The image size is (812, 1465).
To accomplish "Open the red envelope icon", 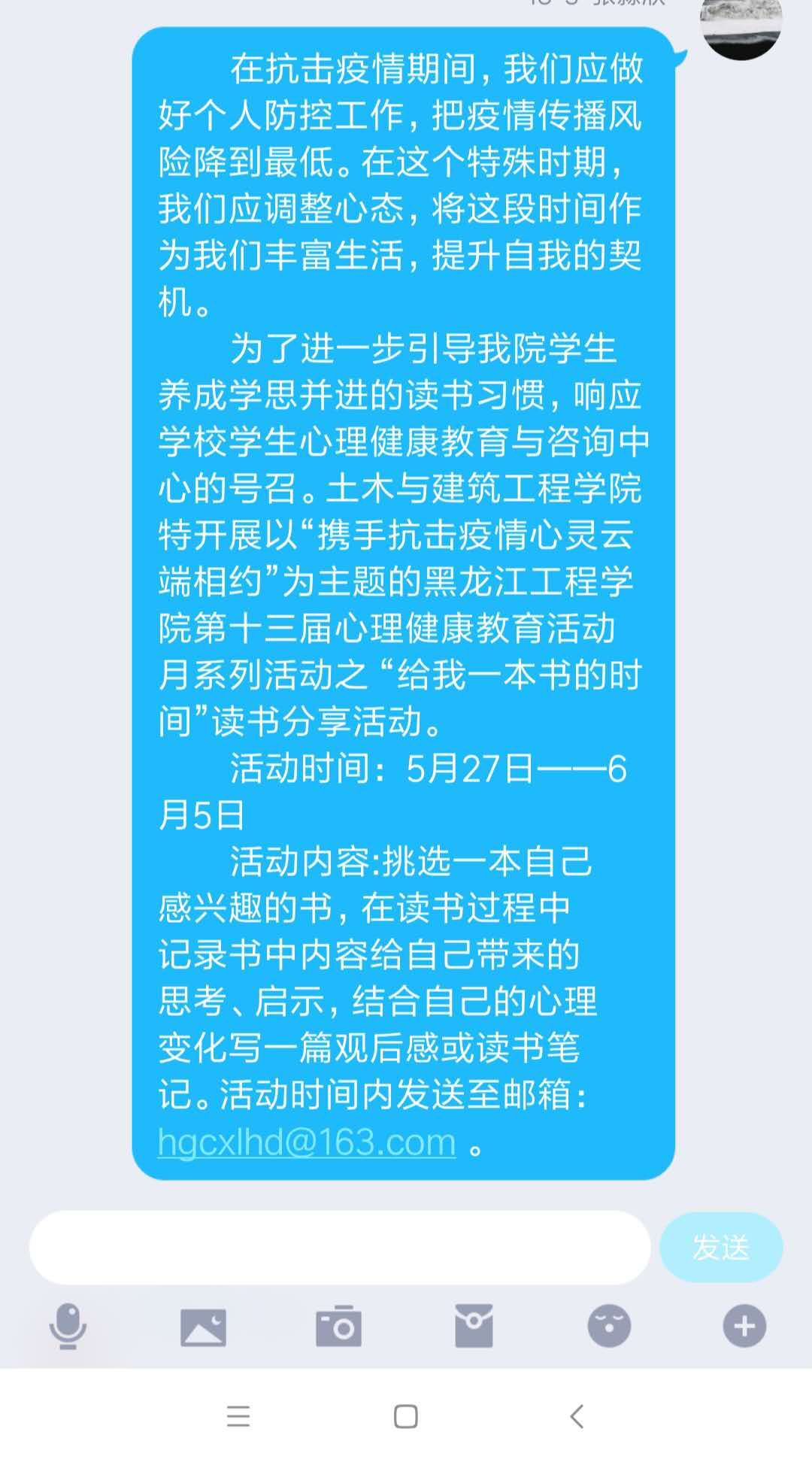I will coord(474,1326).
